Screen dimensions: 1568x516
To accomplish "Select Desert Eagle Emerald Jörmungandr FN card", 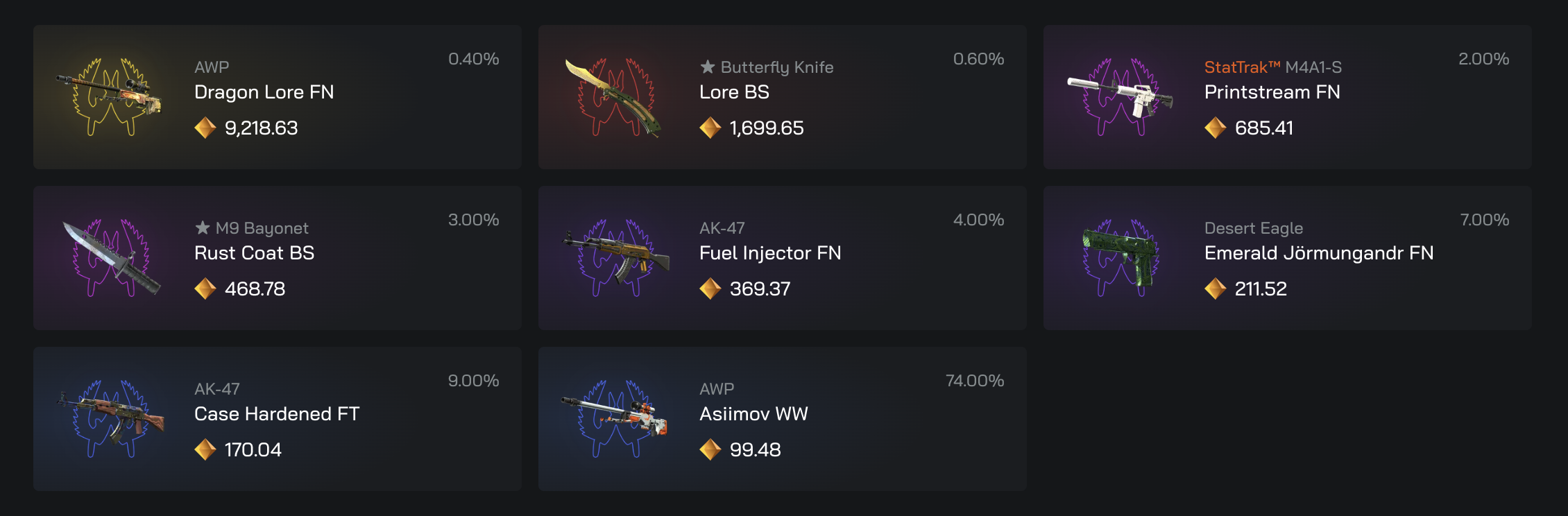I will 1287,258.
